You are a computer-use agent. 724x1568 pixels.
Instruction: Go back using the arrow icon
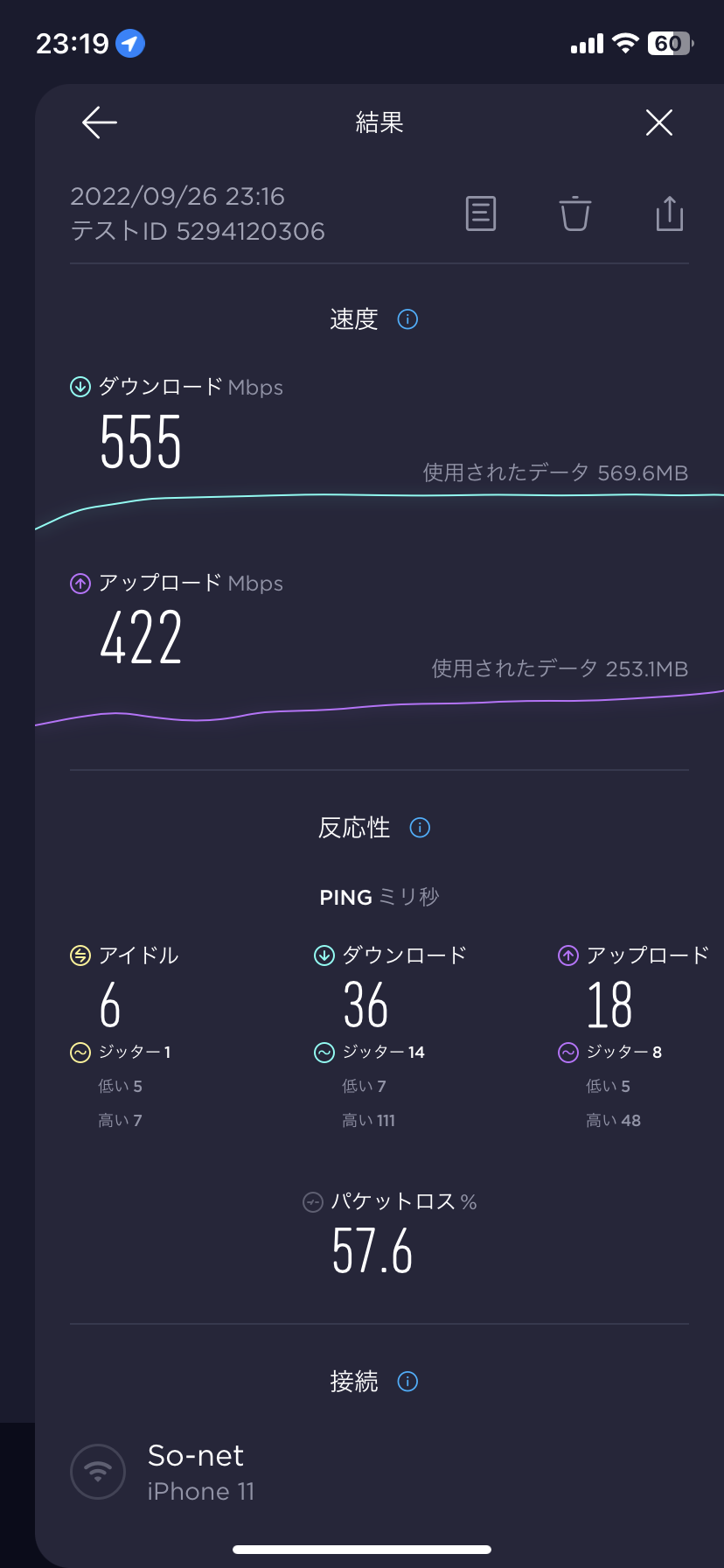coord(100,122)
